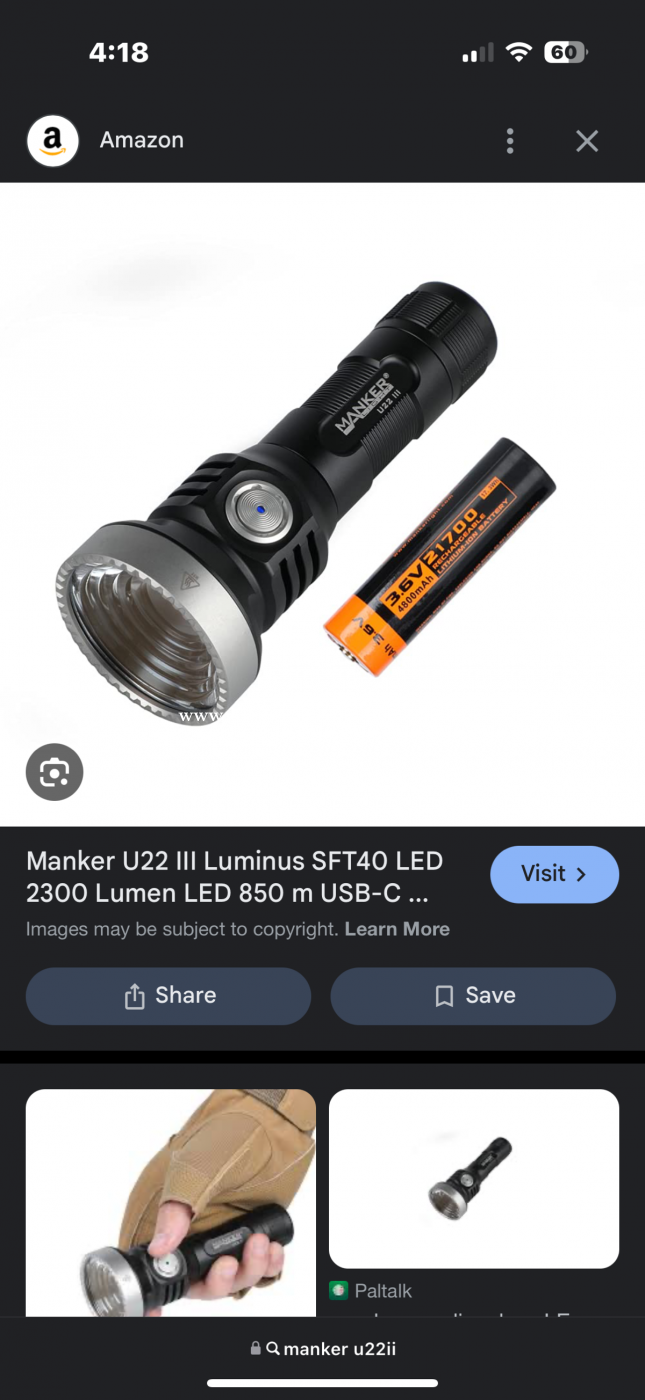The height and width of the screenshot is (1400, 645).
Task: Search this image with Google Lens
Action: click(54, 772)
